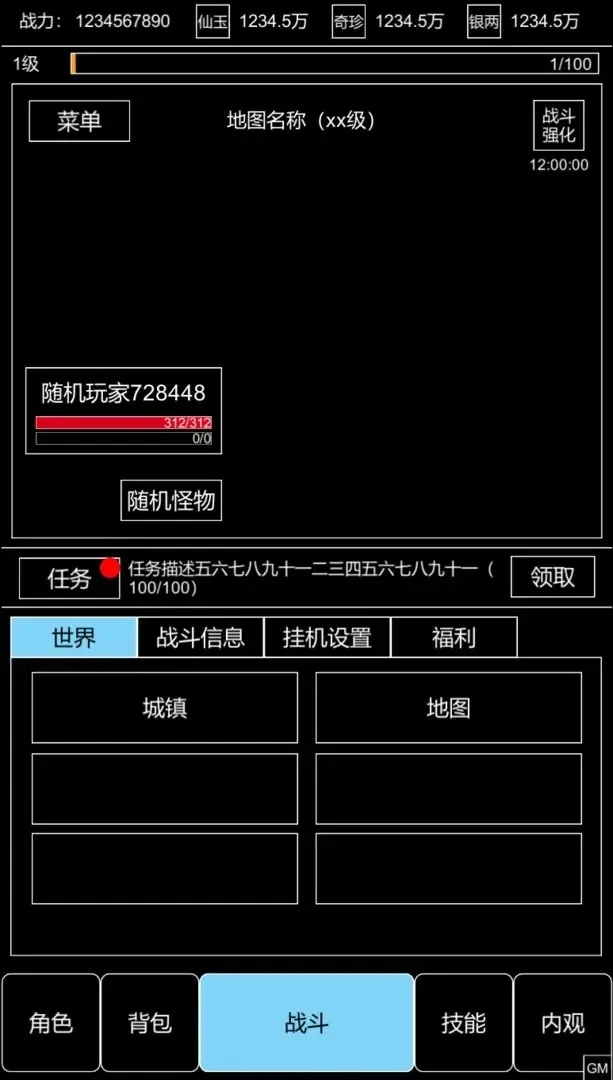Open the 地图 button
Viewport: 613px width, 1080px height.
pyautogui.click(x=448, y=708)
